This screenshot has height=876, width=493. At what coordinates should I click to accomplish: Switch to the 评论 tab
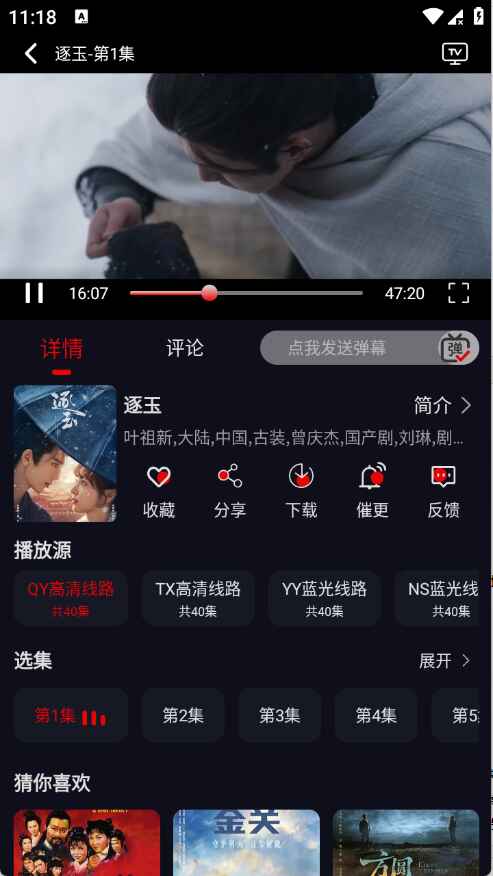point(184,348)
